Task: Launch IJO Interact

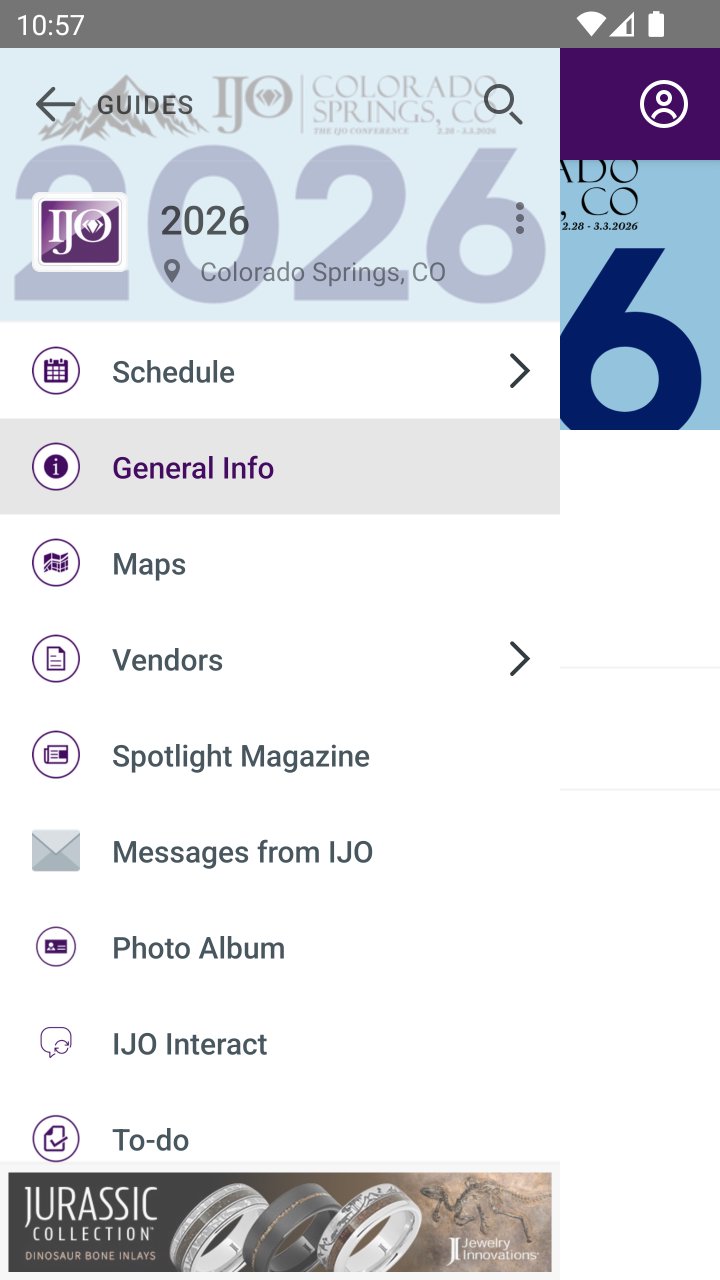Action: [280, 1044]
